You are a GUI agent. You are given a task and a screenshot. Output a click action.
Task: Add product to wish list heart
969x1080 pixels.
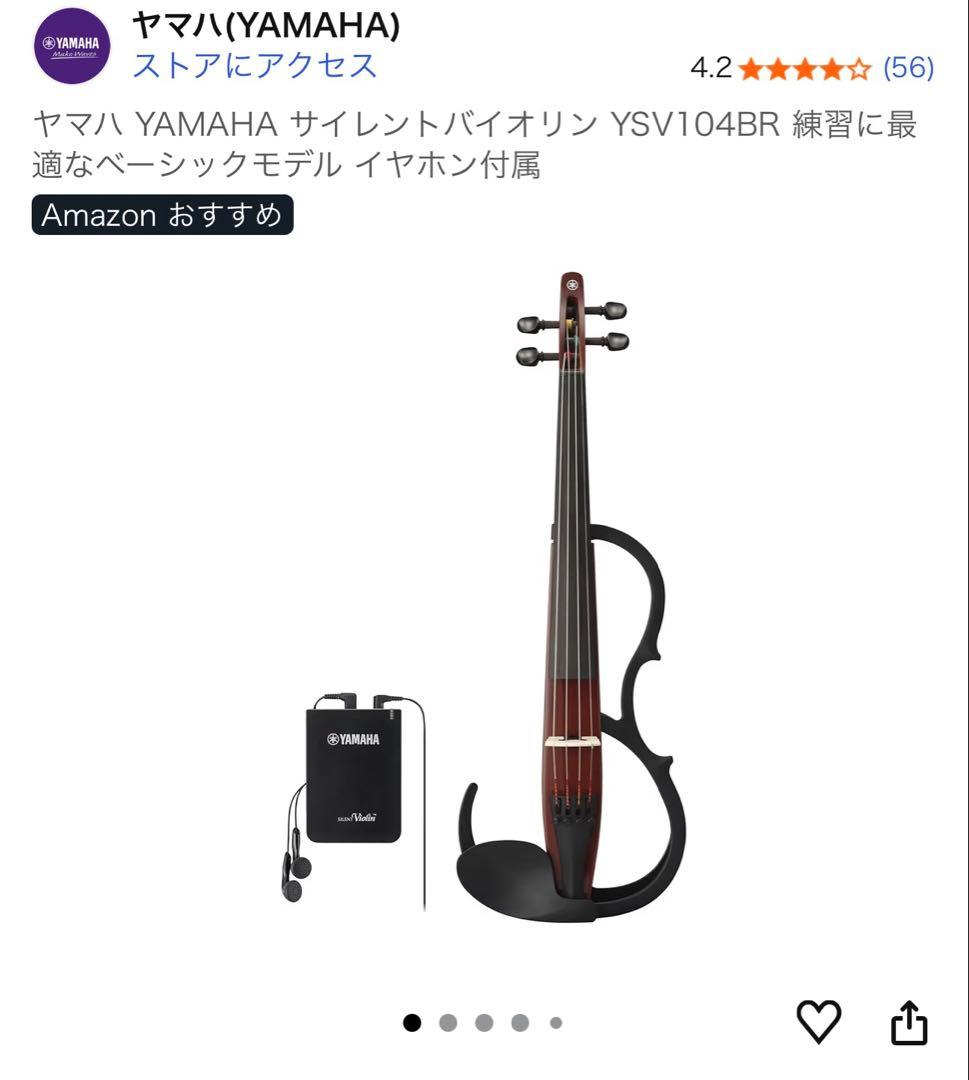click(818, 1022)
